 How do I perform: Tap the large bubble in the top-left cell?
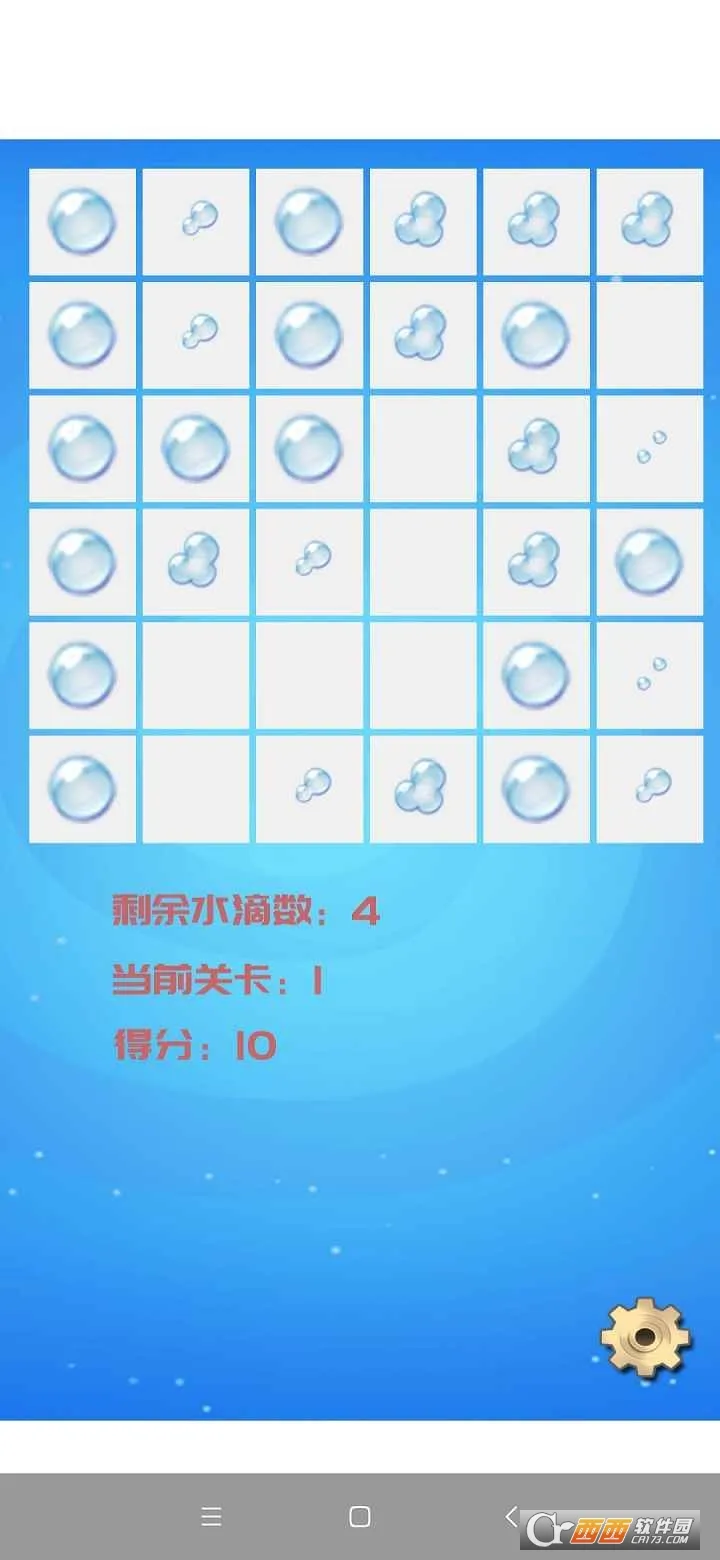pyautogui.click(x=82, y=222)
